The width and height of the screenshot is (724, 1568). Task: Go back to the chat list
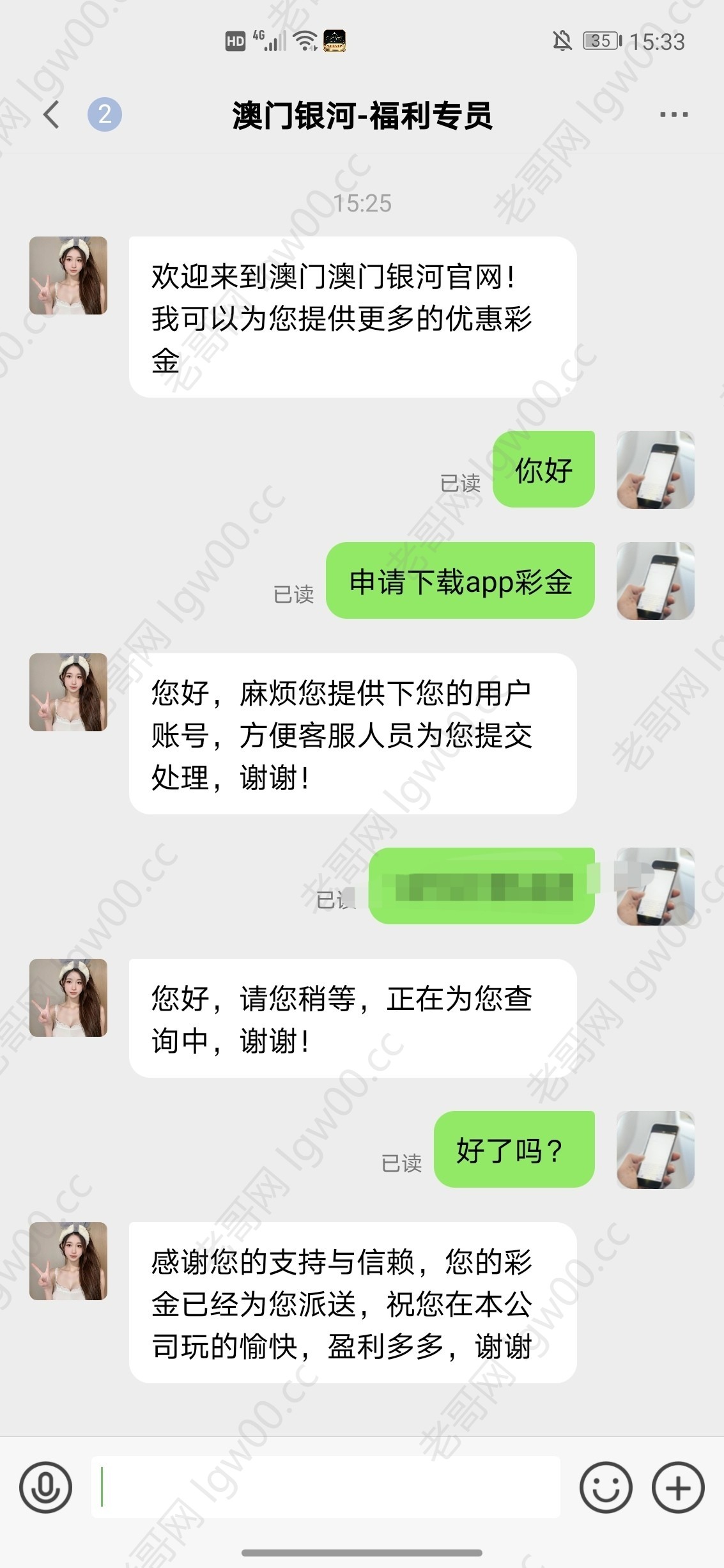[52, 115]
